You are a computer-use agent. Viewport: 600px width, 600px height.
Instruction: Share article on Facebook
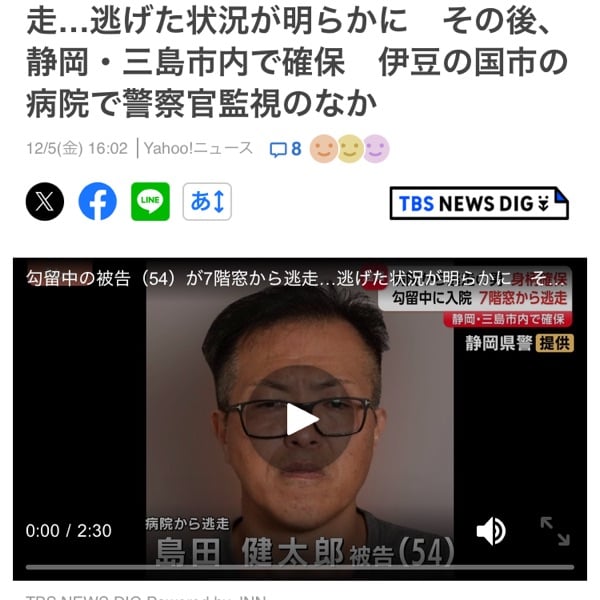pos(98,202)
